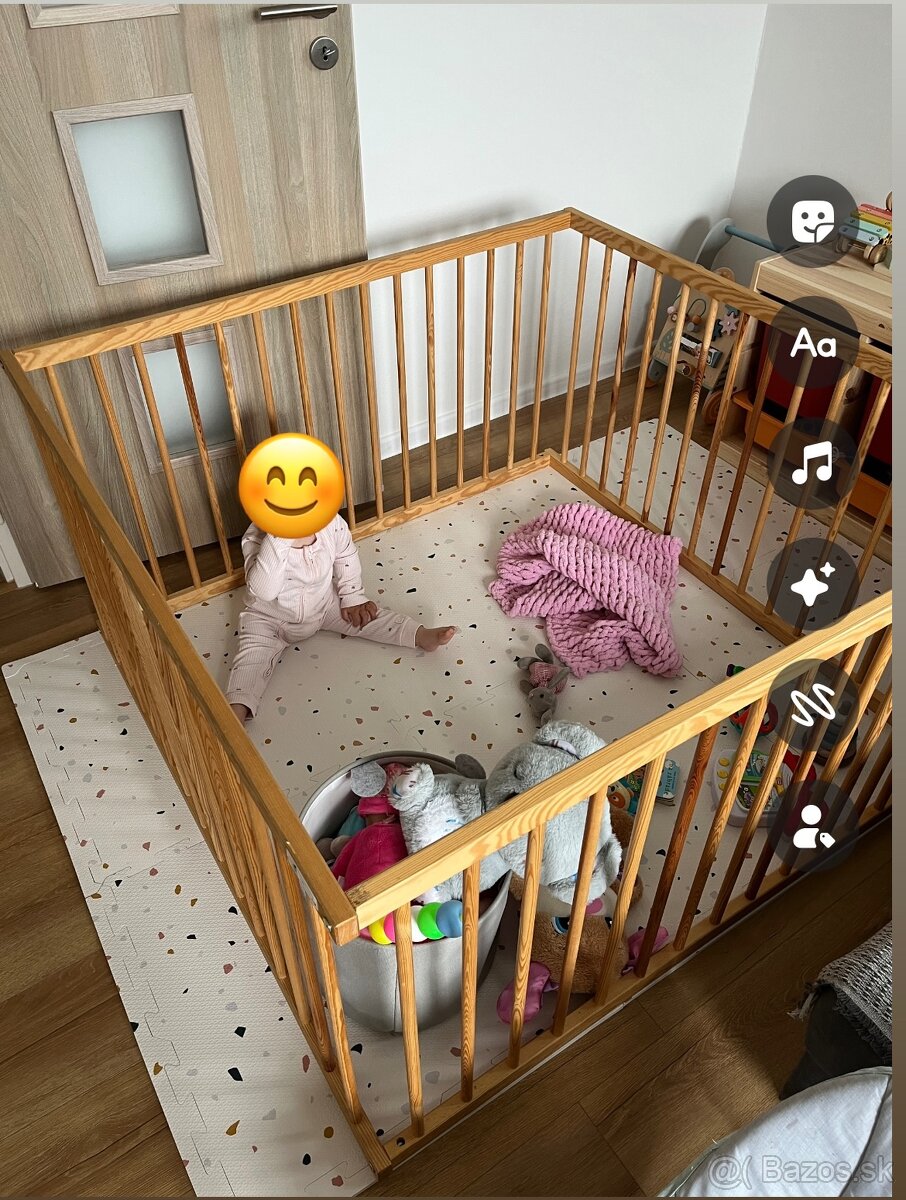Tag people in the story
The image size is (906, 1200).
[x=812, y=826]
